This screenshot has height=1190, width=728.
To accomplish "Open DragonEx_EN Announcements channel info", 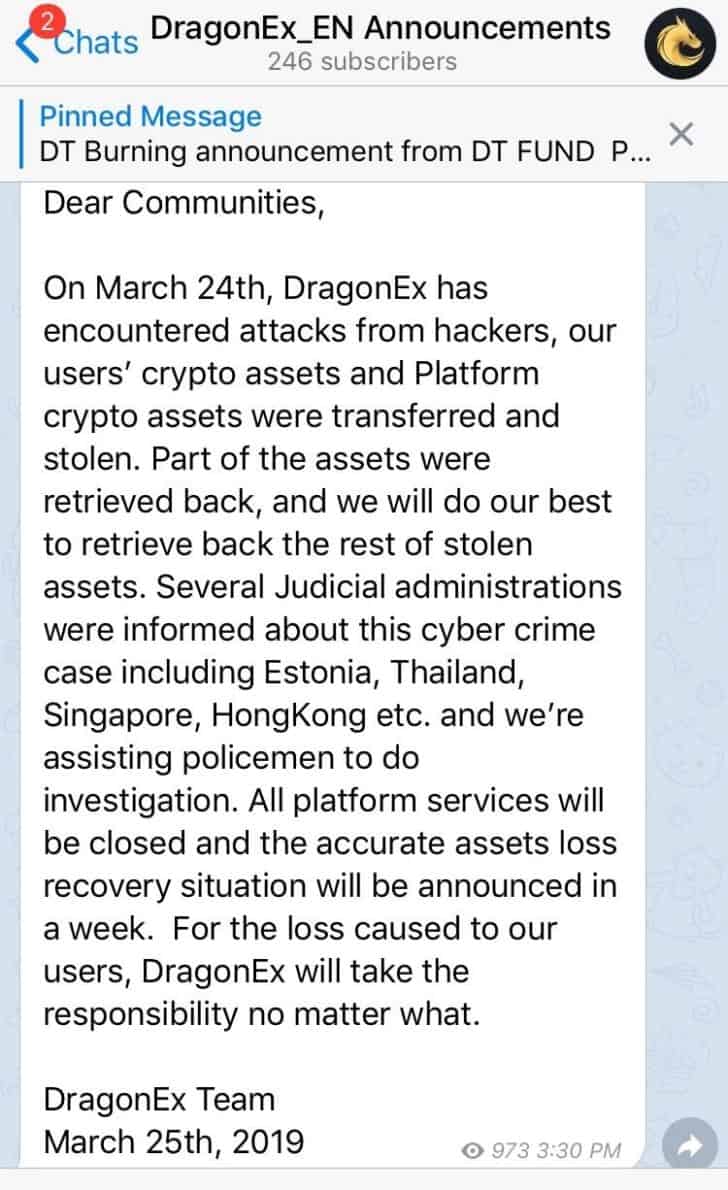I will [380, 40].
